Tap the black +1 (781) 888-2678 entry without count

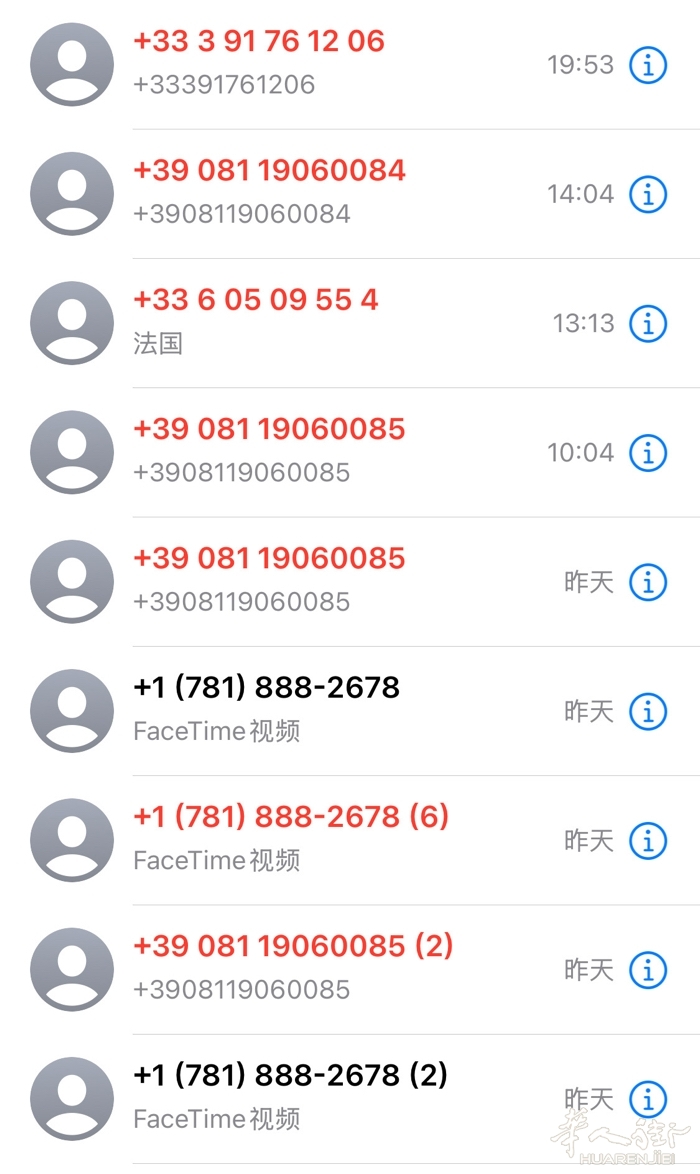(266, 688)
